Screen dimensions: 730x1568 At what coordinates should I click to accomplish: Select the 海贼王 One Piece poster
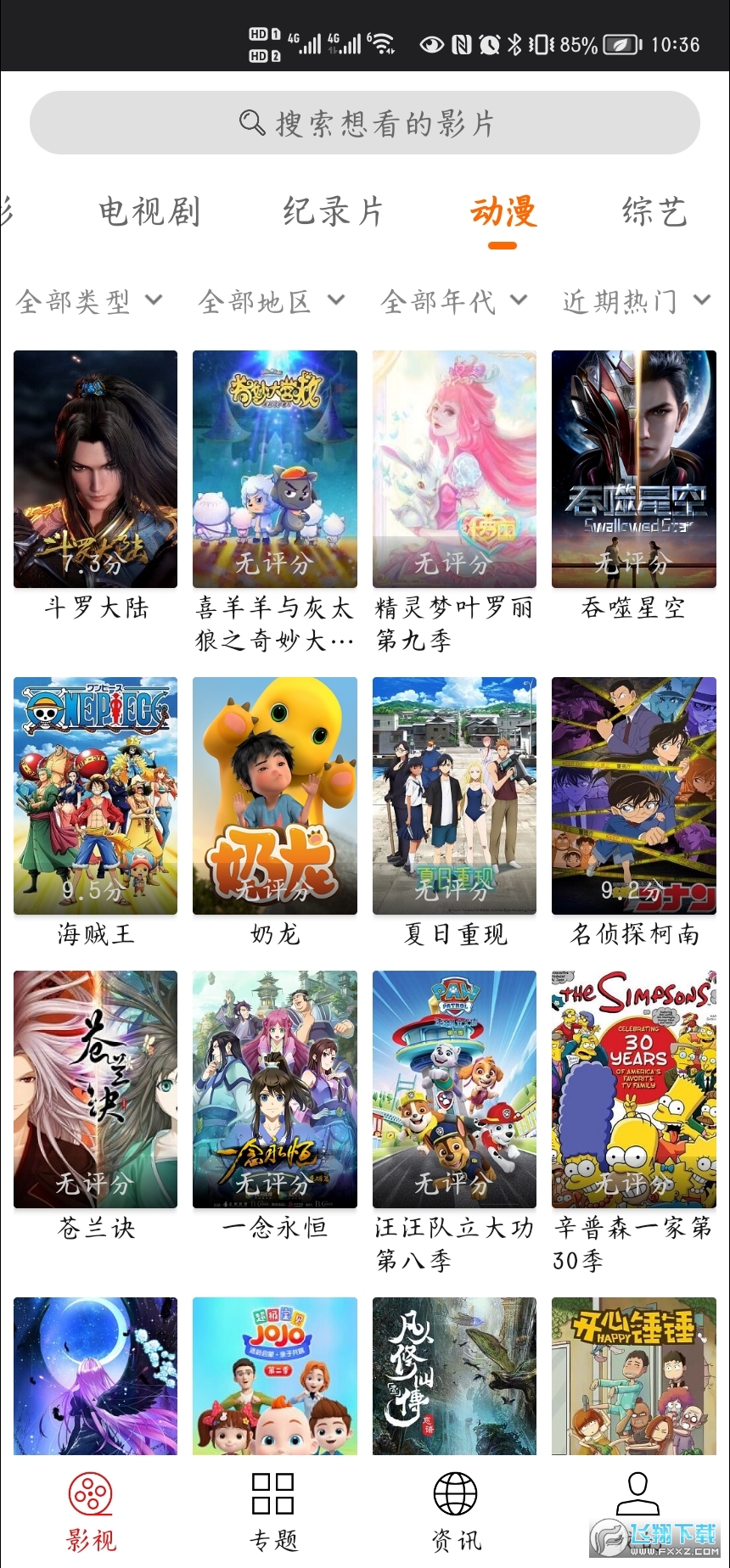click(94, 795)
